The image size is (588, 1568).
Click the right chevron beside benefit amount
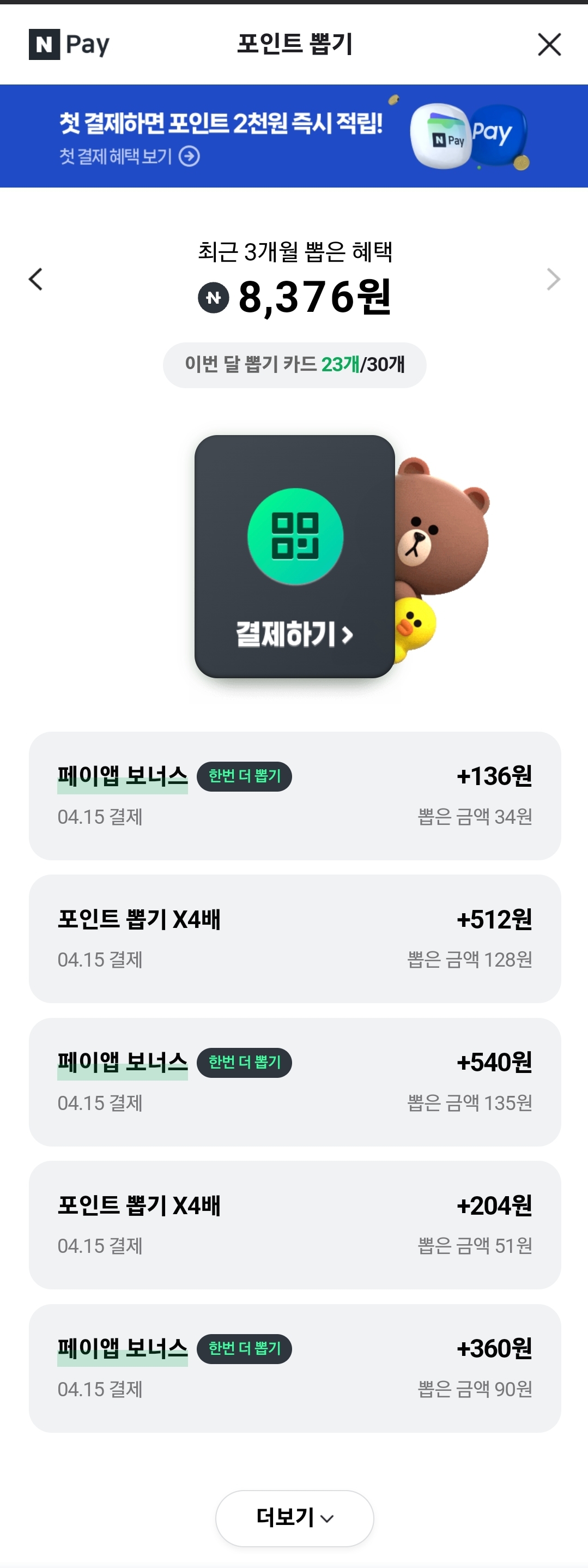(553, 279)
